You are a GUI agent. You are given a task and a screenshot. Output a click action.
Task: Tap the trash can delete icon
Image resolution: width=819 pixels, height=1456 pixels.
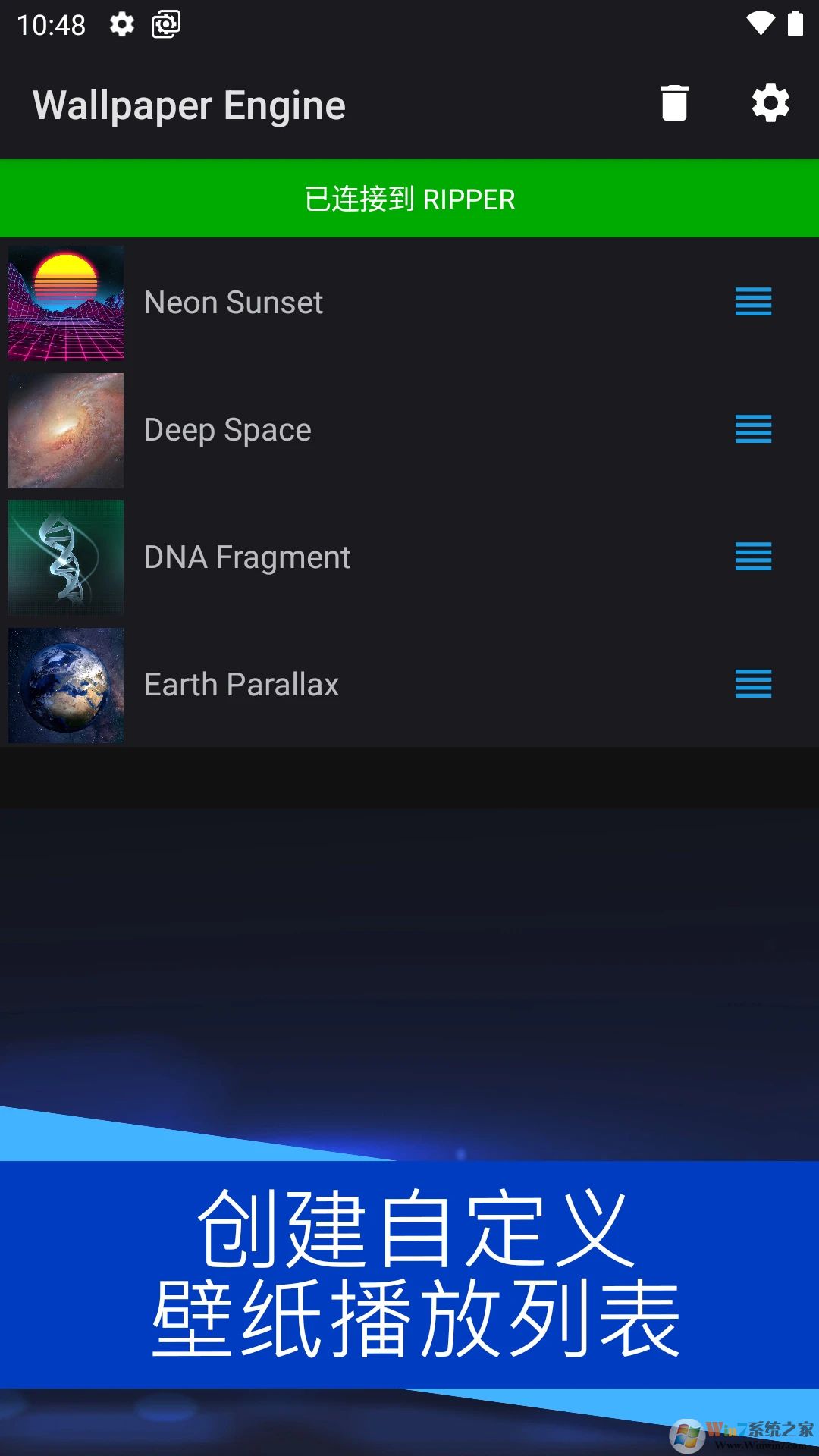673,104
